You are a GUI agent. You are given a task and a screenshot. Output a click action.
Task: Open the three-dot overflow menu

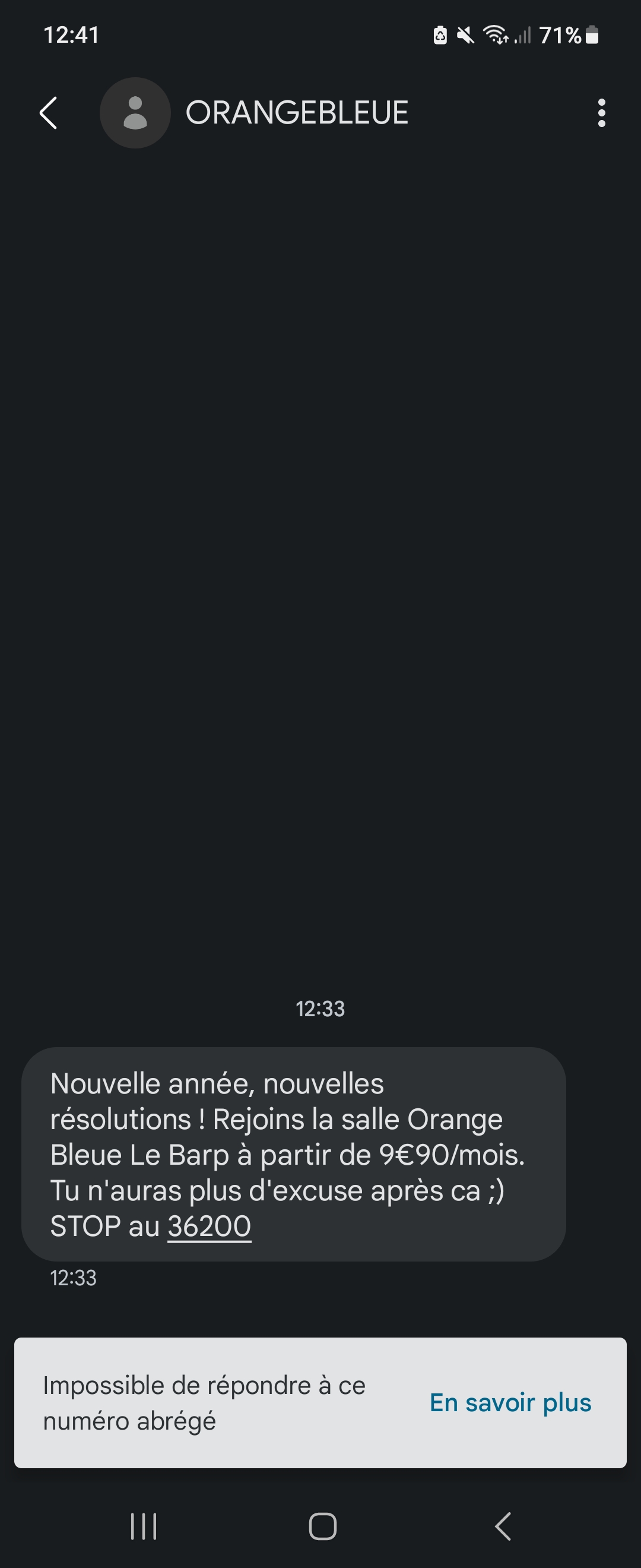[x=601, y=113]
